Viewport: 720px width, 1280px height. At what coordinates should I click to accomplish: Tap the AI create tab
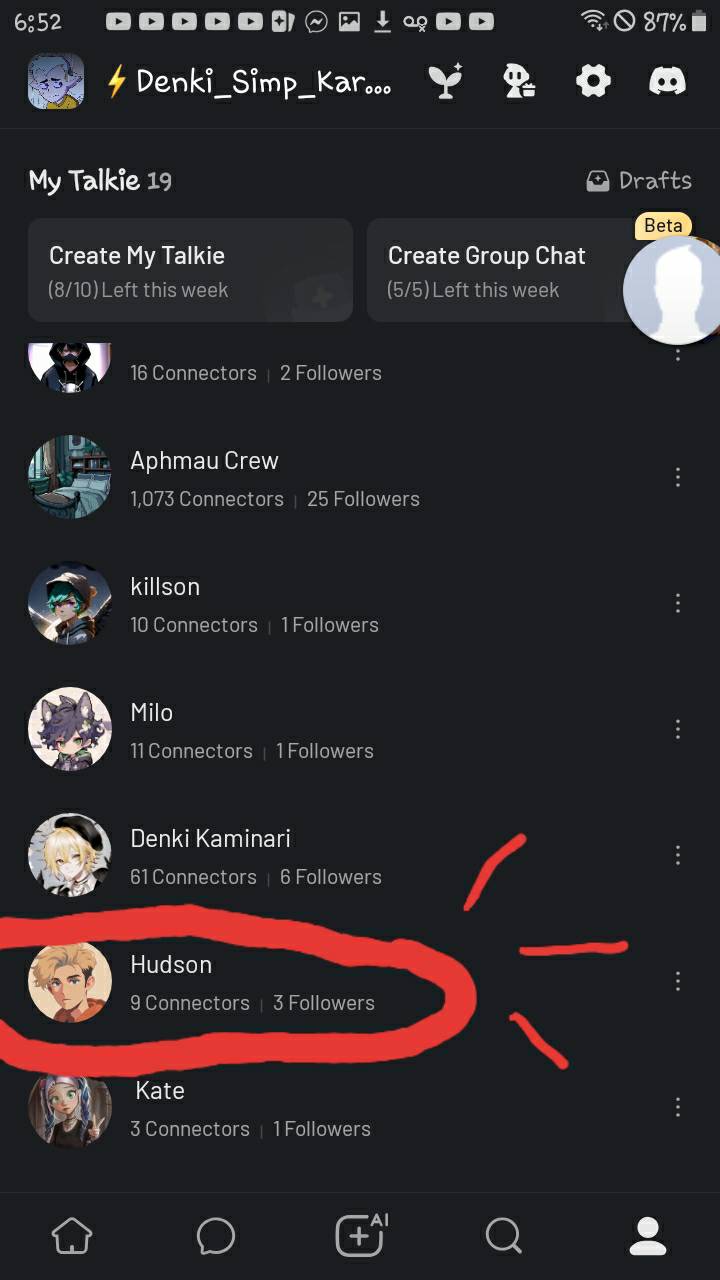click(360, 1236)
